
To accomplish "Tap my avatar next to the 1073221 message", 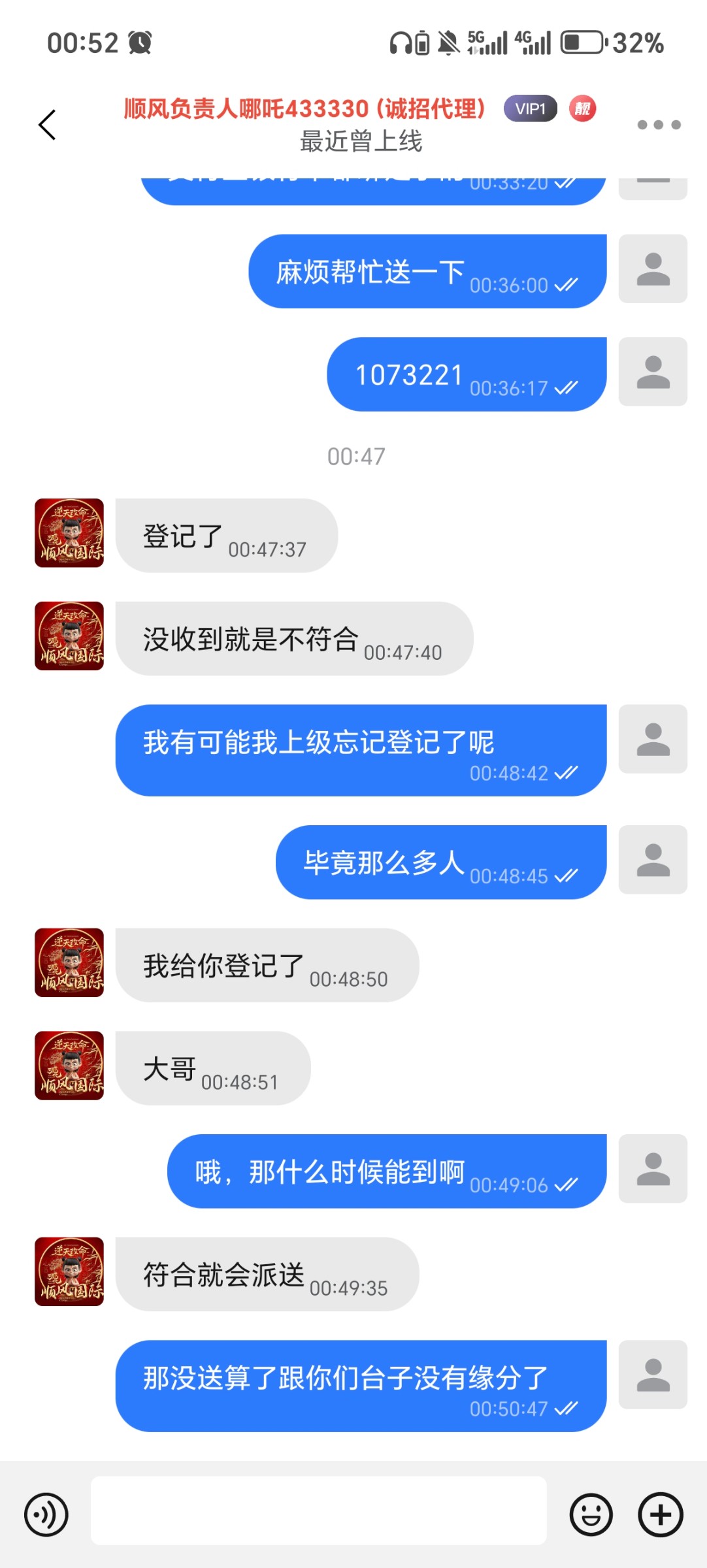I will pos(653,372).
